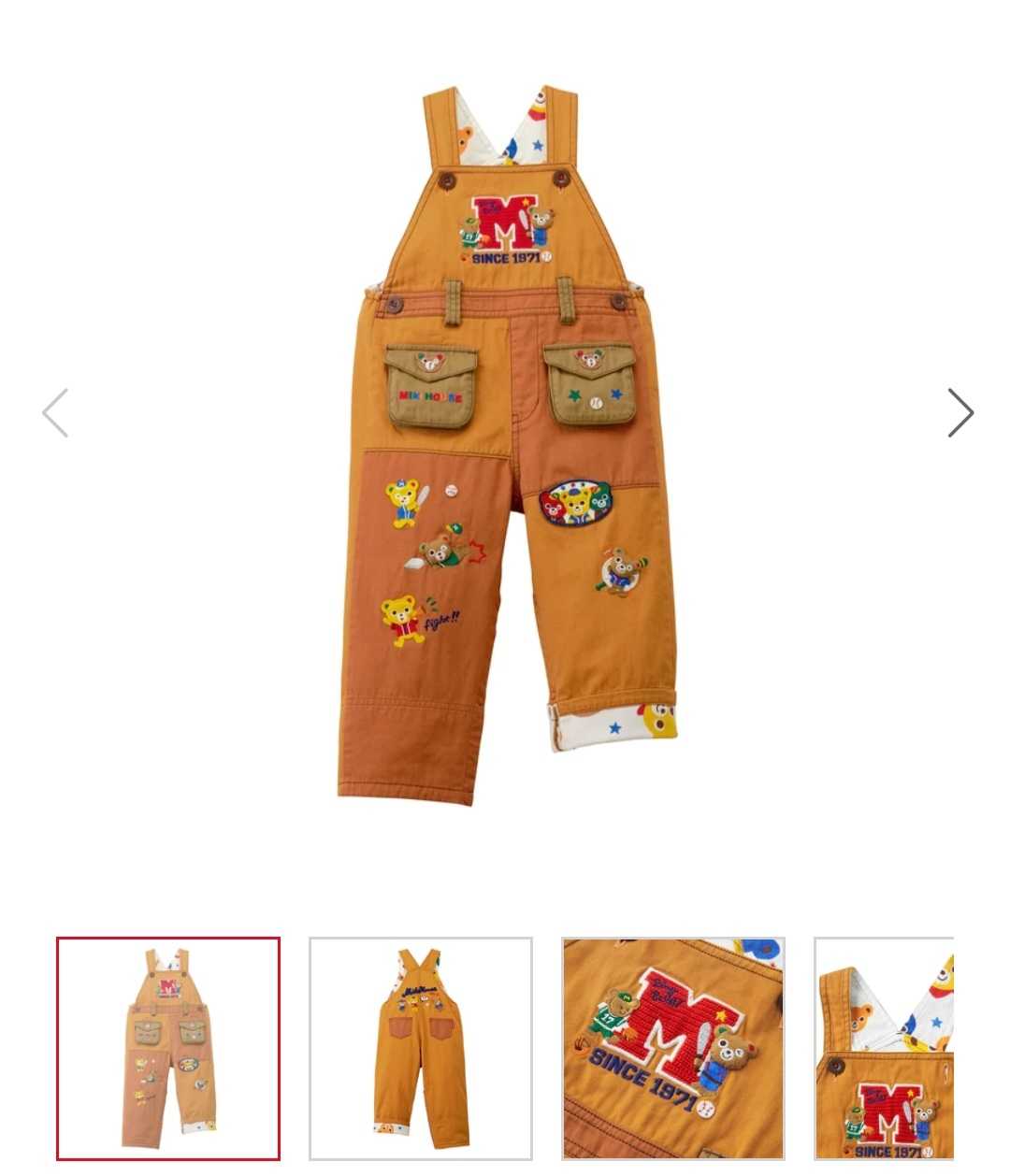This screenshot has width=1010, height=1176.
Task: Select the front view overalls thumbnail
Action: 168,1048
